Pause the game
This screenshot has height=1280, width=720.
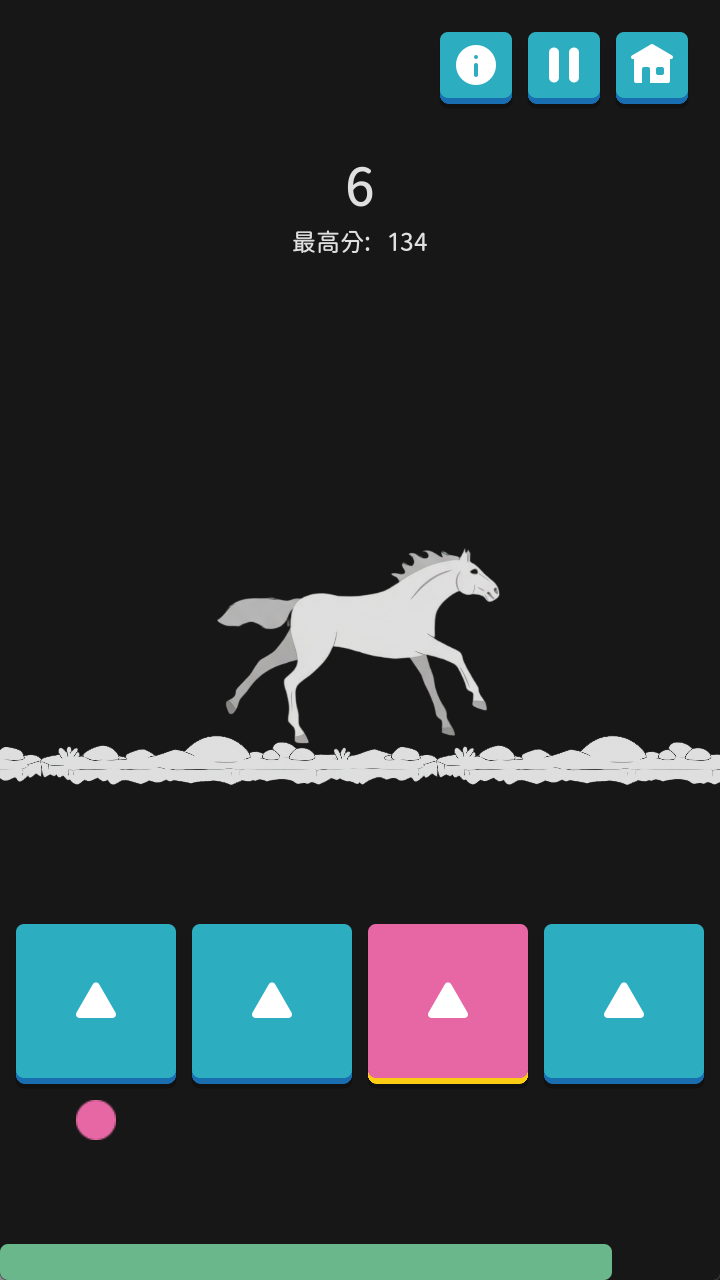pos(564,66)
